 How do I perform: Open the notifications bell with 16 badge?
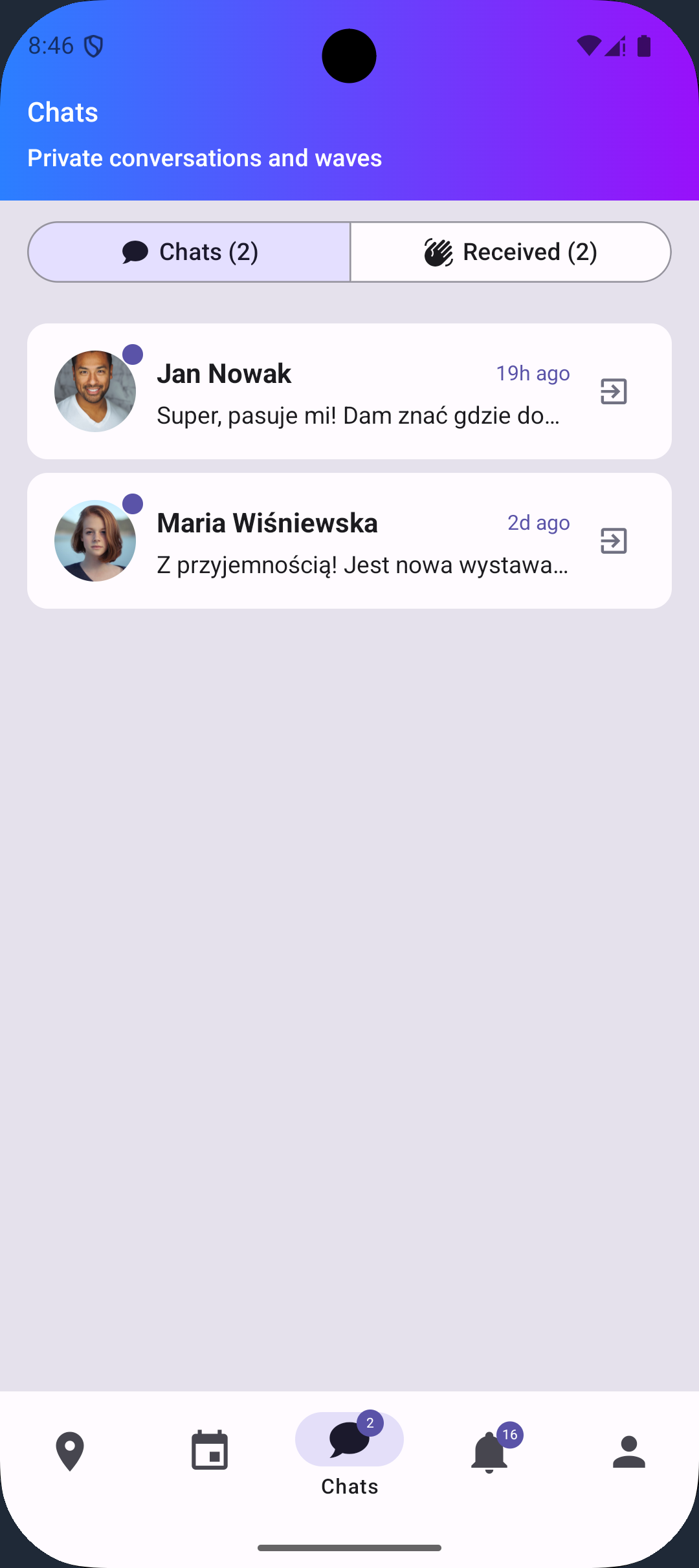(489, 1452)
